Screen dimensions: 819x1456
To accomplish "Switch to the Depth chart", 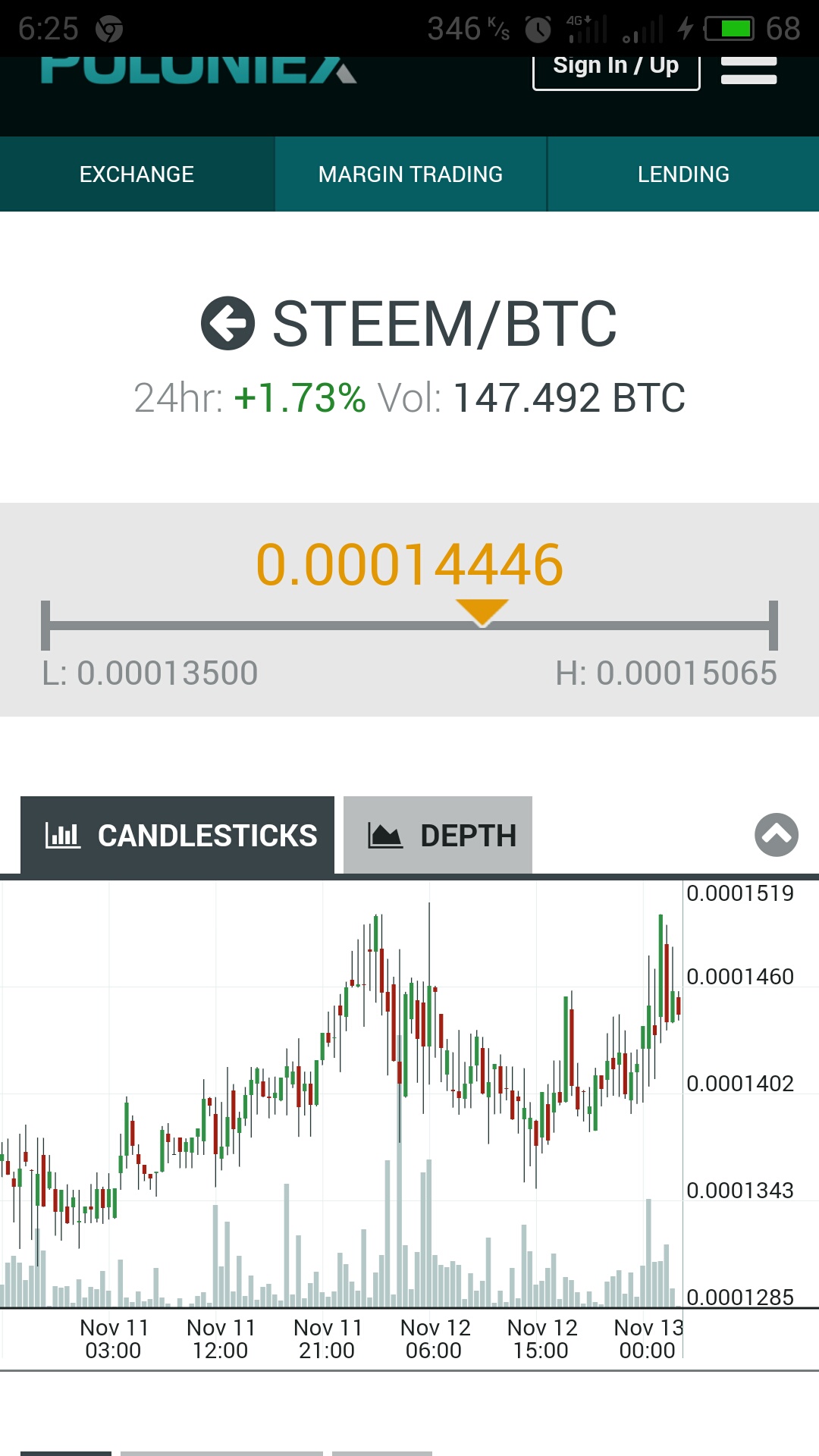I will coord(438,835).
